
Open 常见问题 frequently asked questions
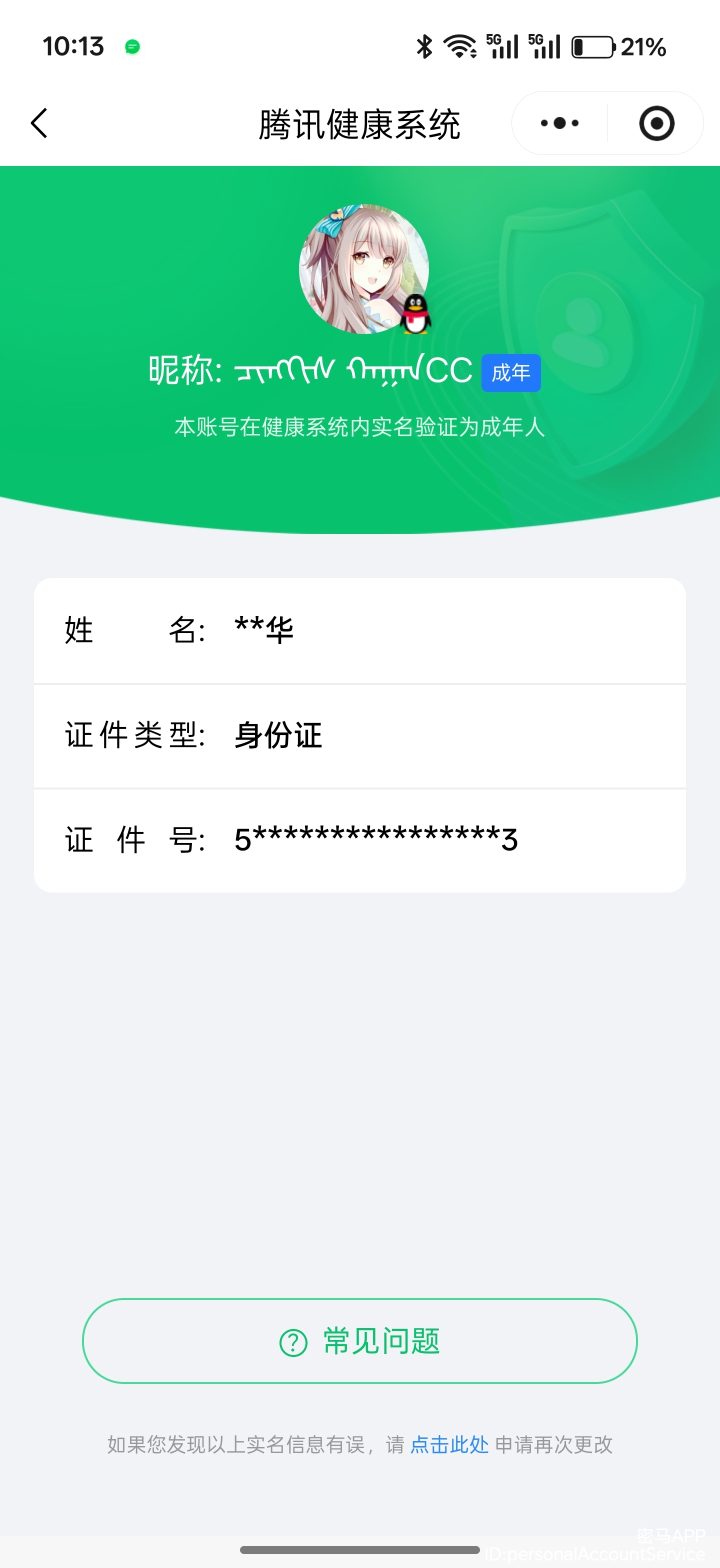359,1341
